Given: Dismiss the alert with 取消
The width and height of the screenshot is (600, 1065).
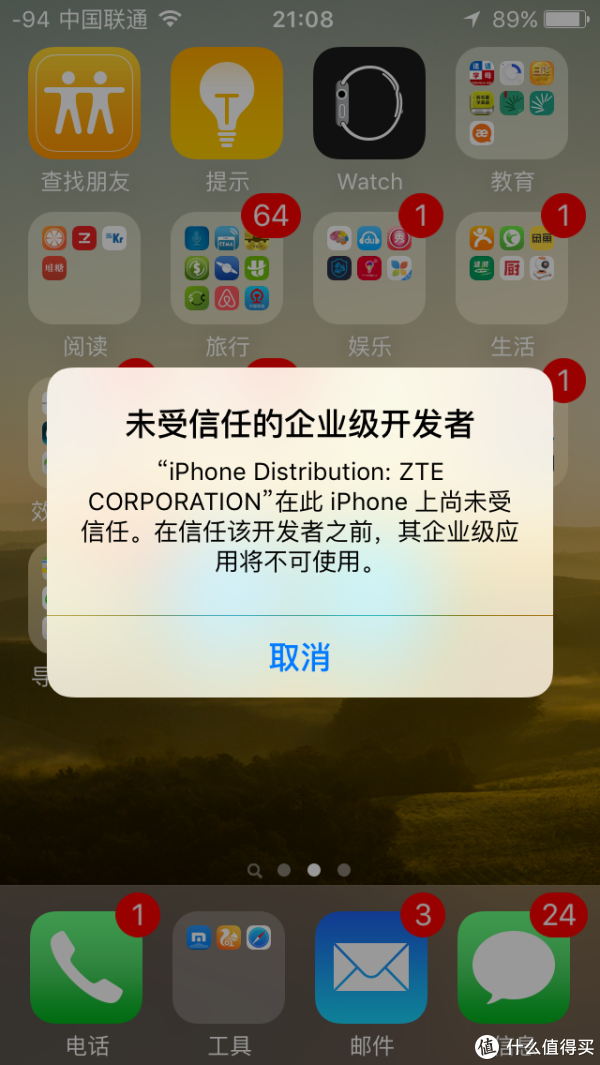Looking at the screenshot, I should 300,657.
